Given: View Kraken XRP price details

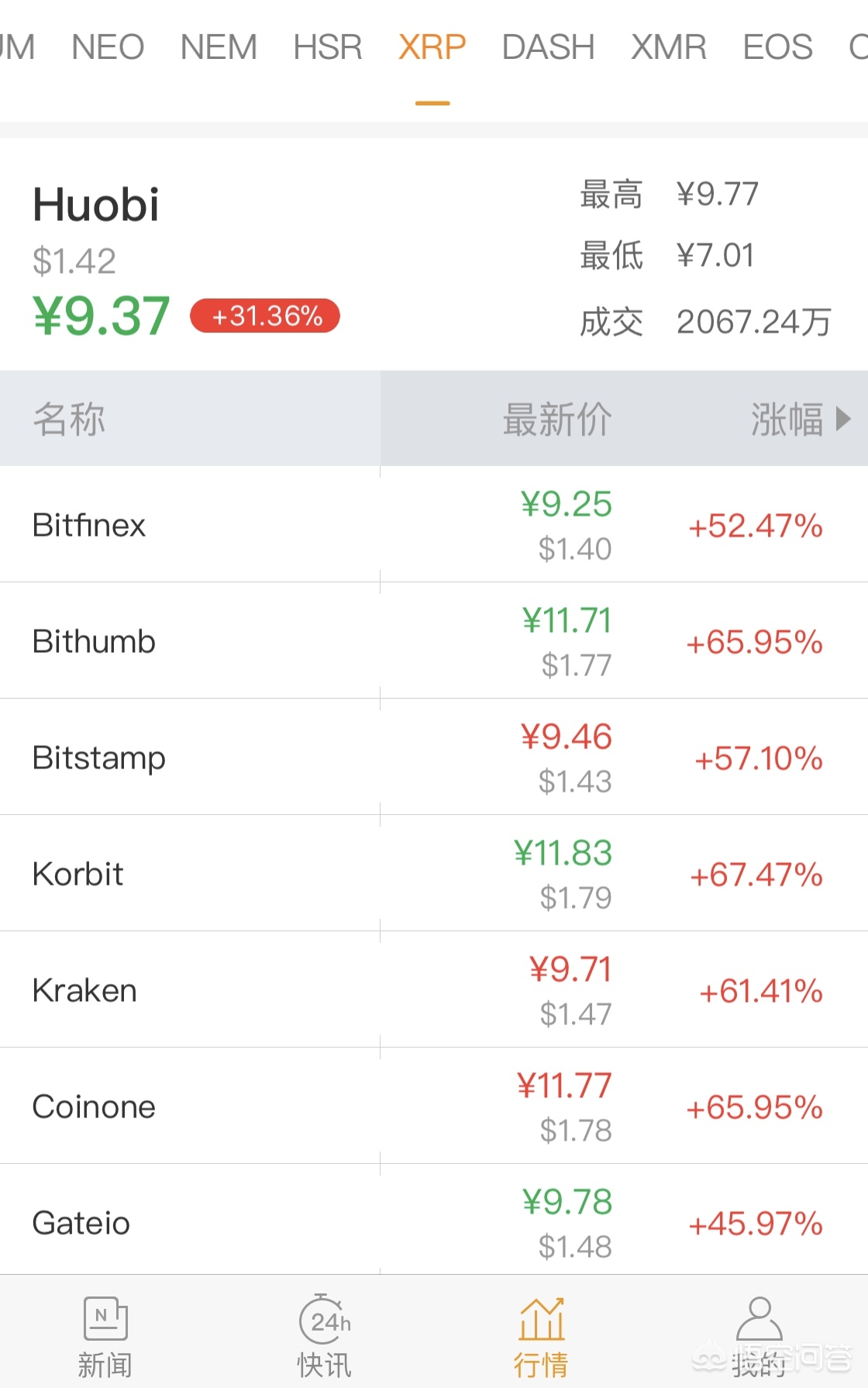Looking at the screenshot, I should coord(434,990).
